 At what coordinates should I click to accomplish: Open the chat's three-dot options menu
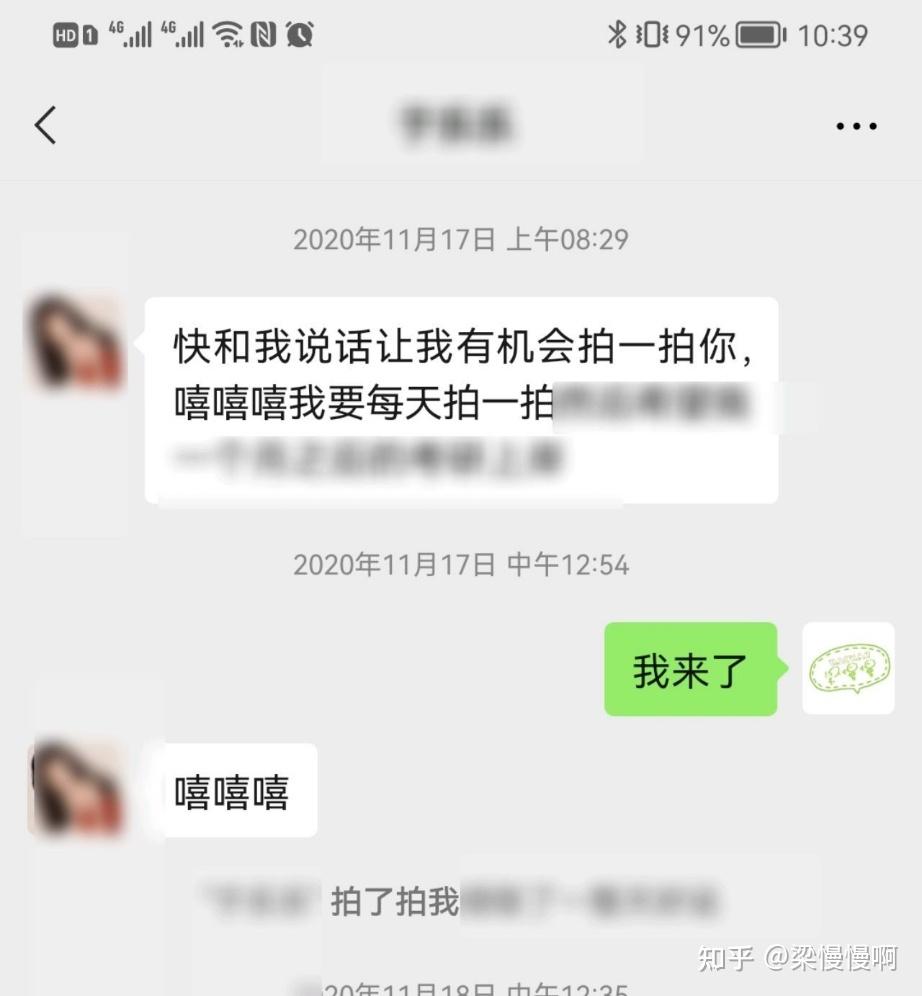coord(856,127)
